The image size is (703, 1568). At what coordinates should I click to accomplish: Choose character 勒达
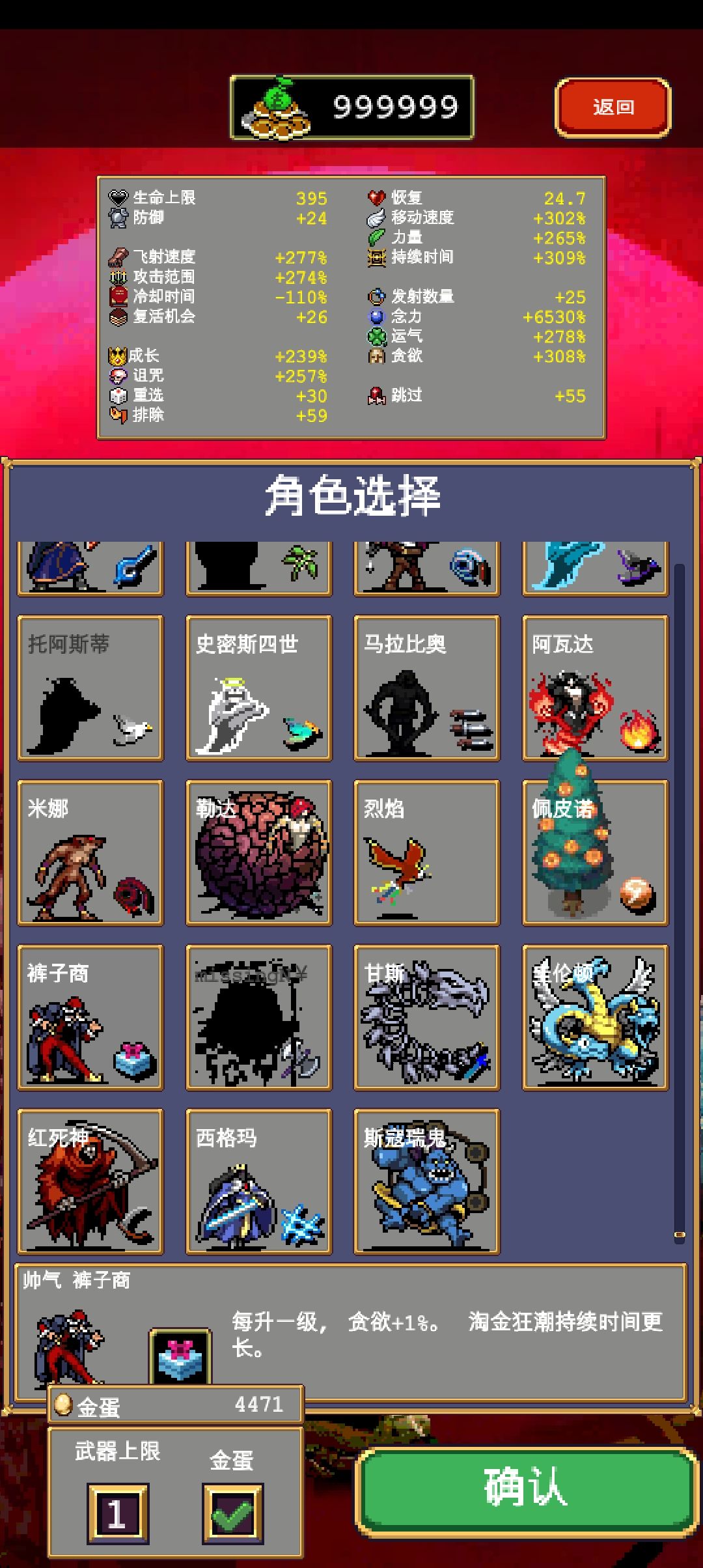click(x=259, y=852)
